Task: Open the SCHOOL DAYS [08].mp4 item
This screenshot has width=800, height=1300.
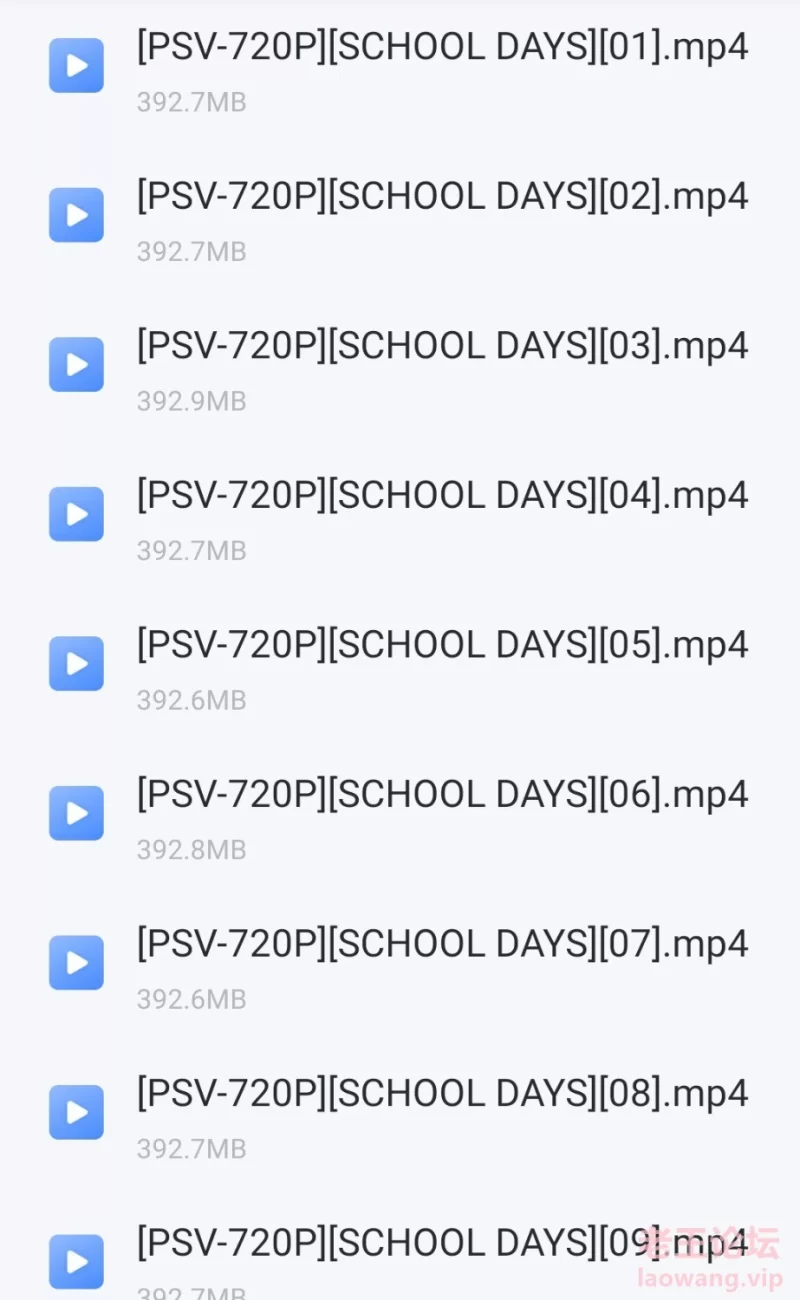Action: point(400,1113)
